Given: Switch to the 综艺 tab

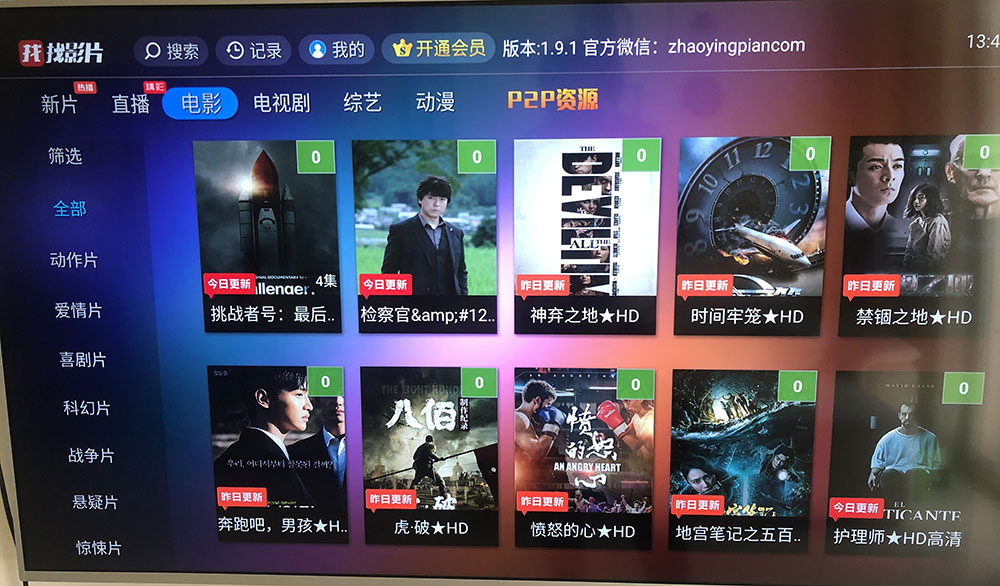Looking at the screenshot, I should point(362,102).
